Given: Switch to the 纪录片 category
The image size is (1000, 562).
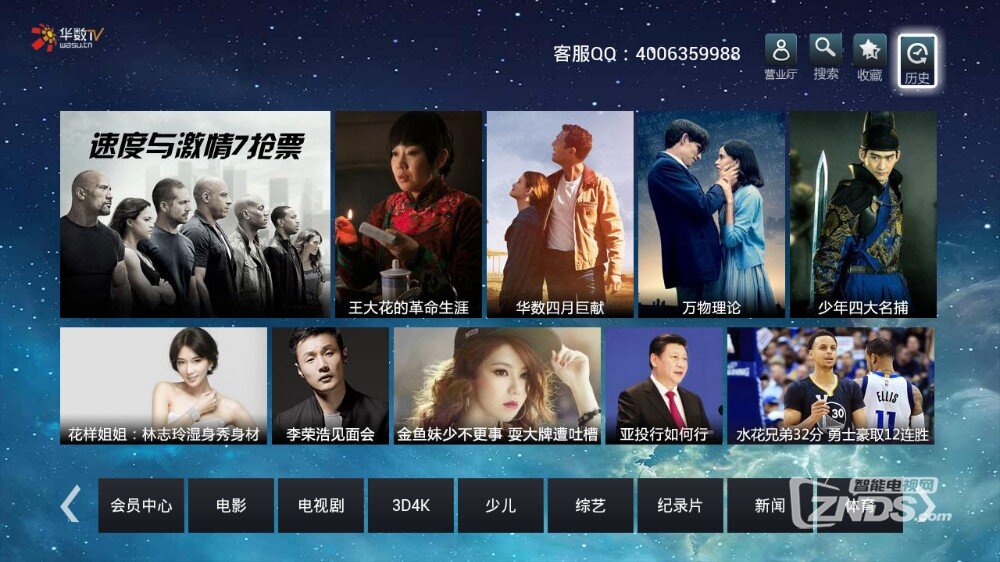Looking at the screenshot, I should (x=680, y=505).
